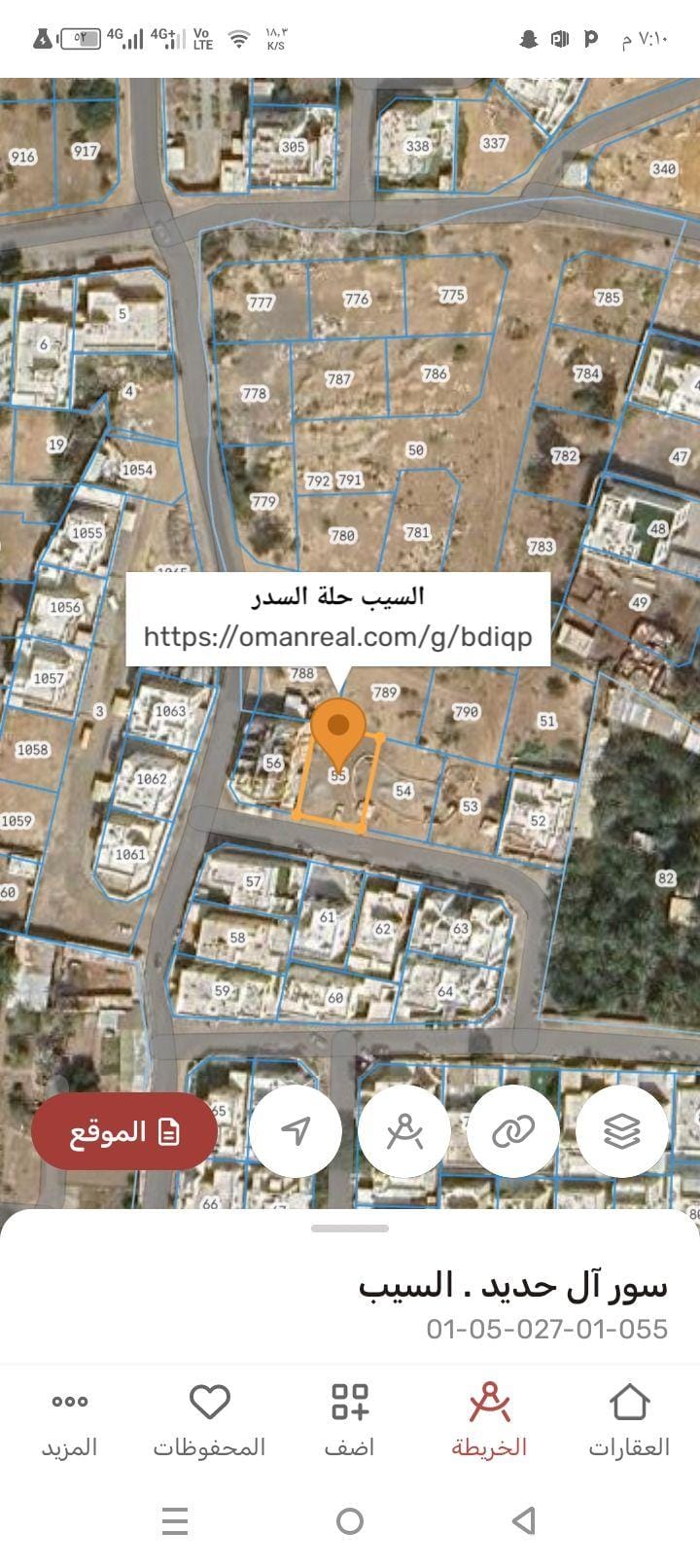The width and height of the screenshot is (700, 1568).
Task: Tap the document icon inside الموقع button
Action: 168,1131
